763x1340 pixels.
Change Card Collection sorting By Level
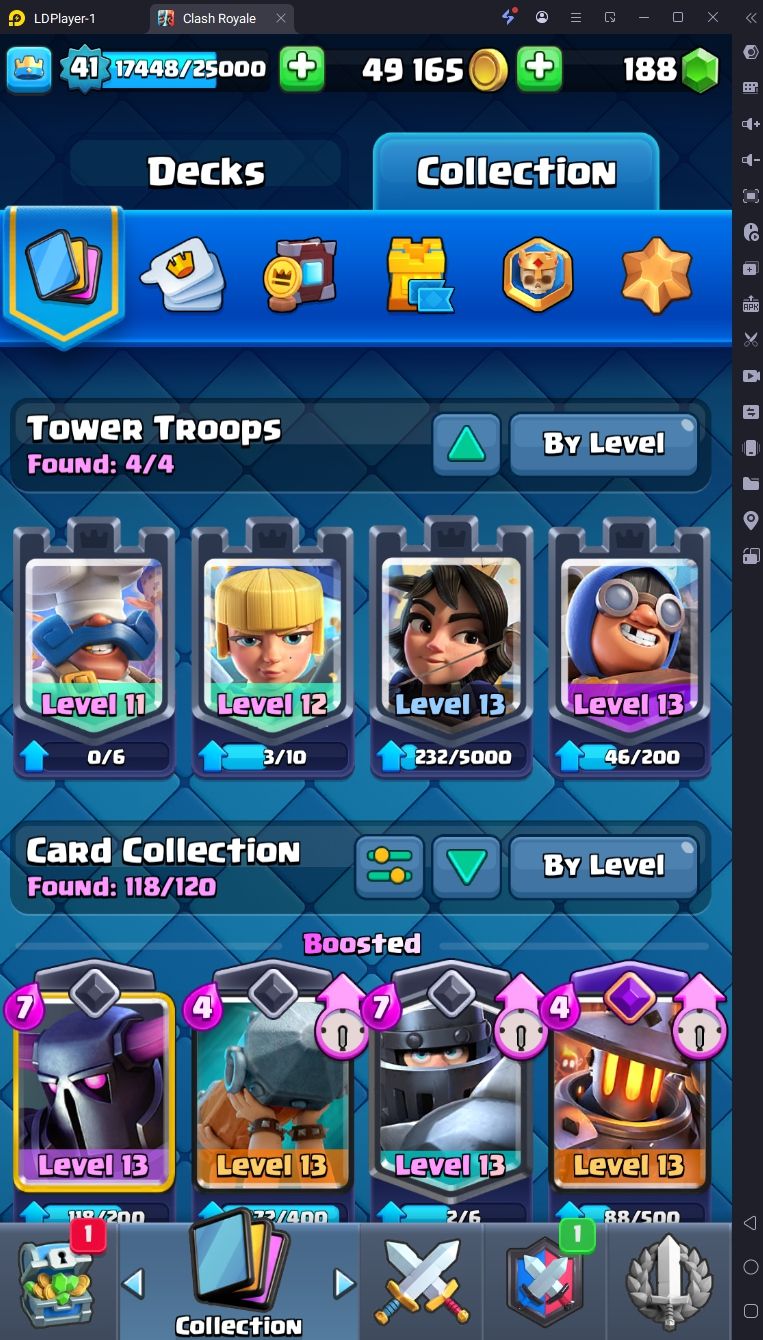click(x=604, y=866)
